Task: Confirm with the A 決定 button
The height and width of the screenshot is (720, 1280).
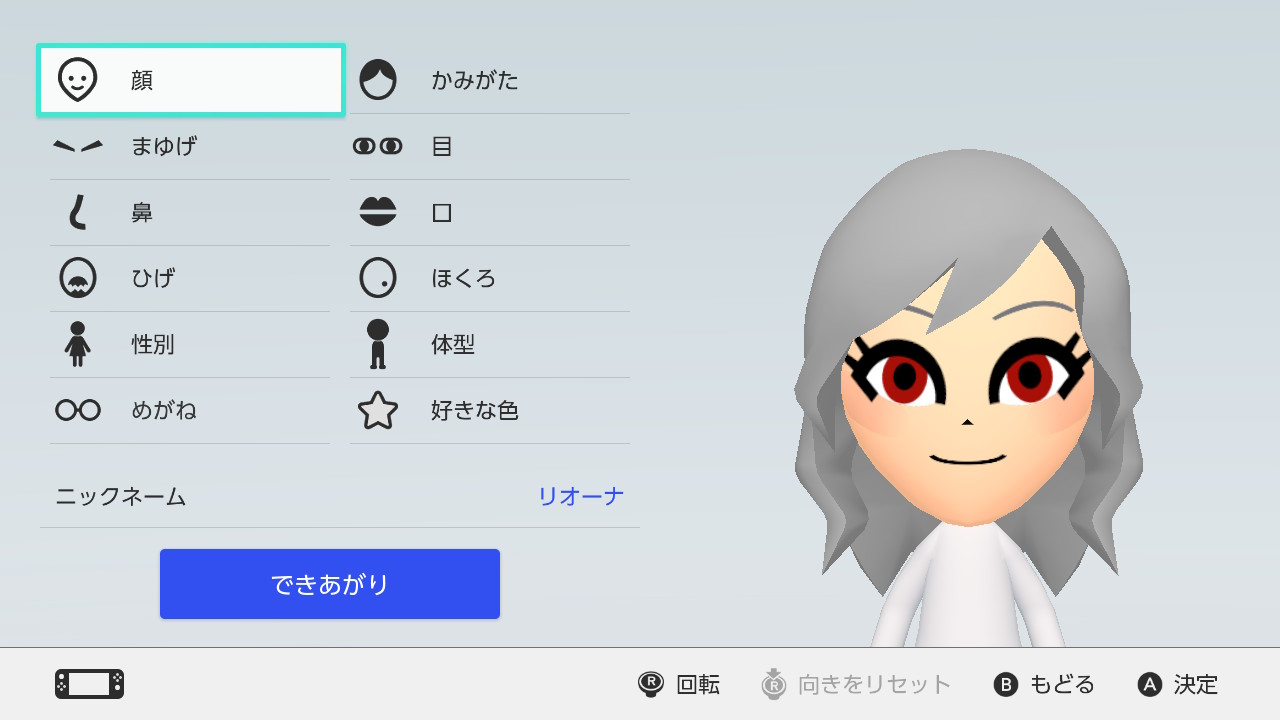Action: click(1178, 684)
